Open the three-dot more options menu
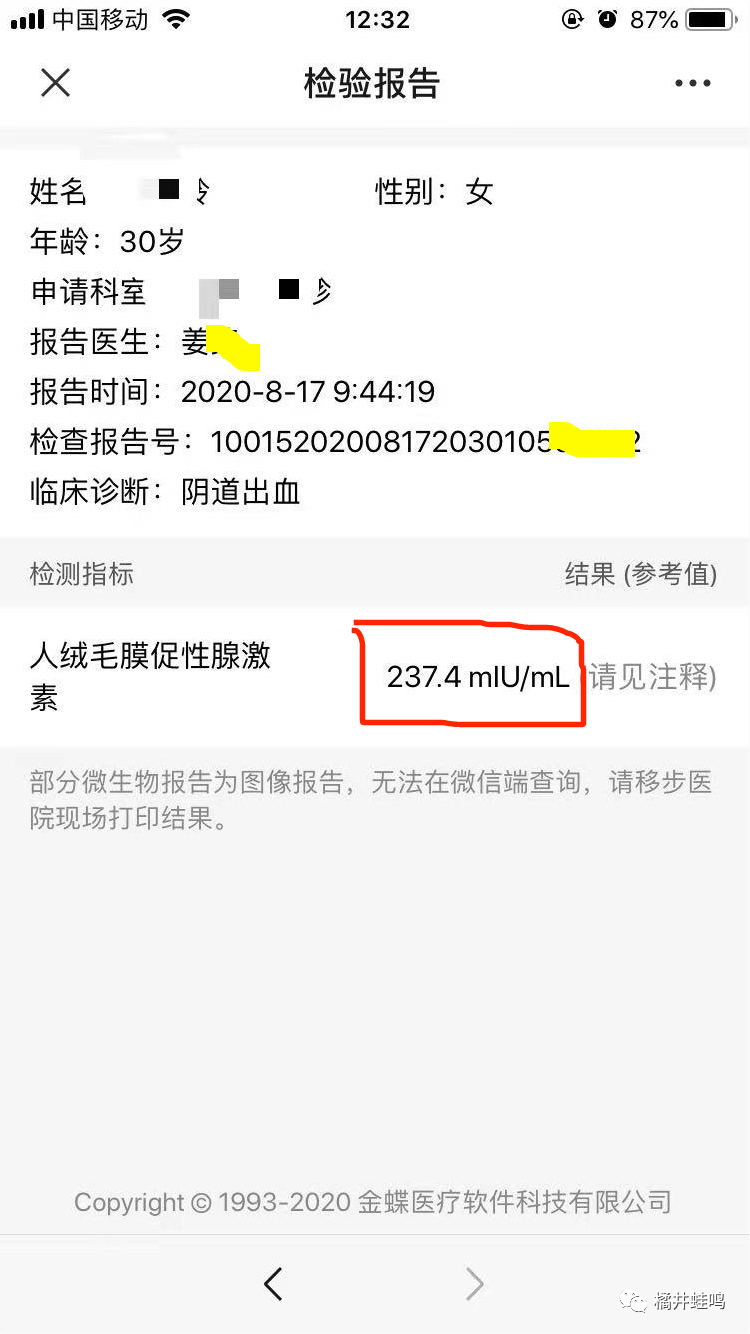Screen dimensions: 750x1334 (x=692, y=84)
